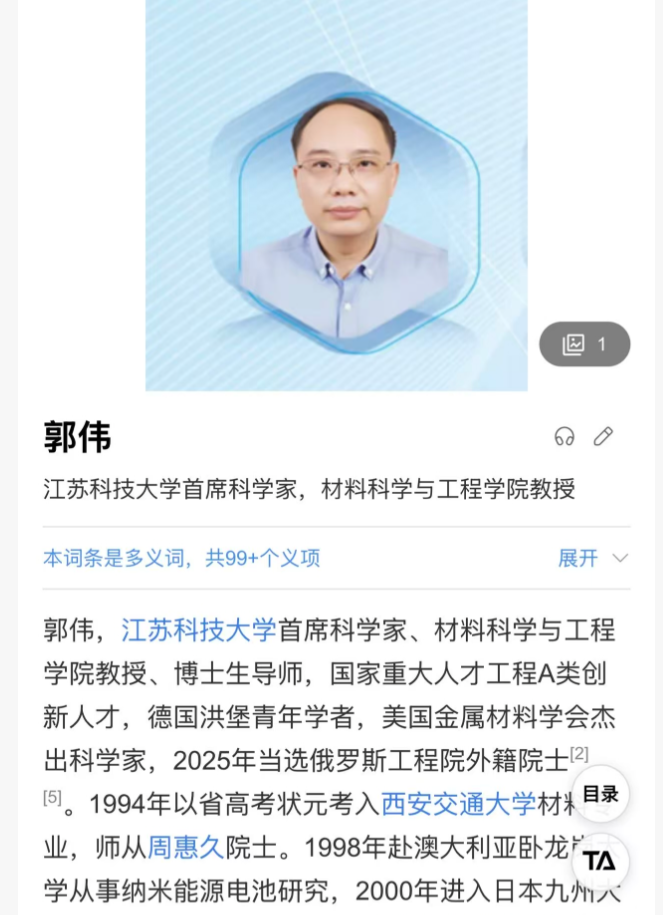This screenshot has width=663, height=915.
Task: Play audio reading with the headphone icon
Action: pyautogui.click(x=565, y=436)
